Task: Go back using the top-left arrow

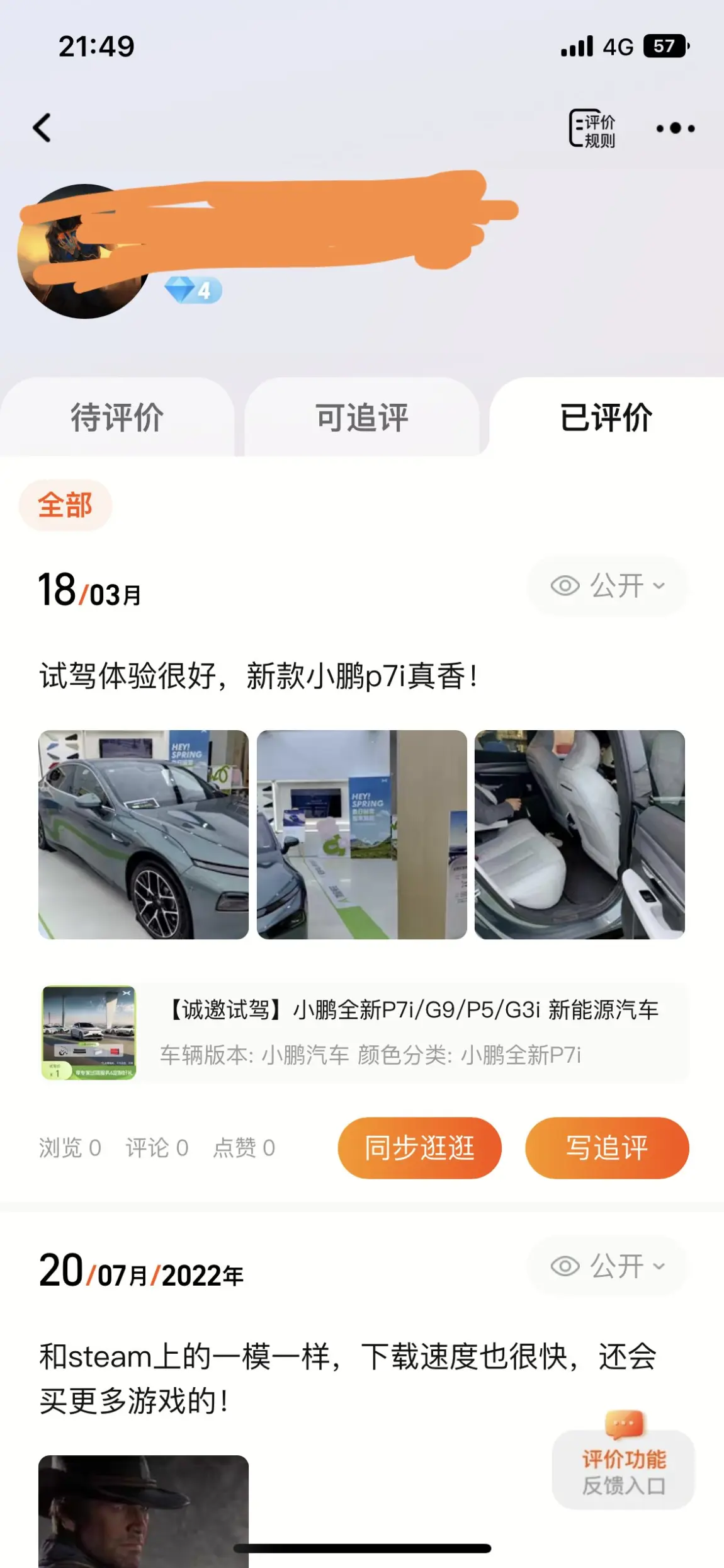Action: point(42,128)
